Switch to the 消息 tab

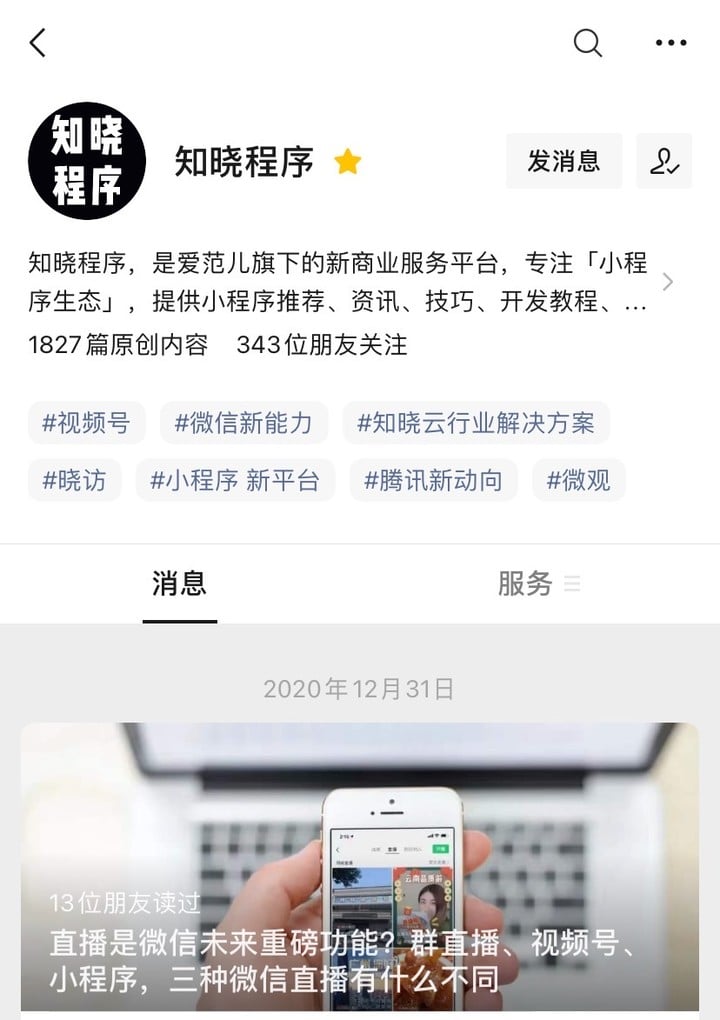click(x=179, y=584)
